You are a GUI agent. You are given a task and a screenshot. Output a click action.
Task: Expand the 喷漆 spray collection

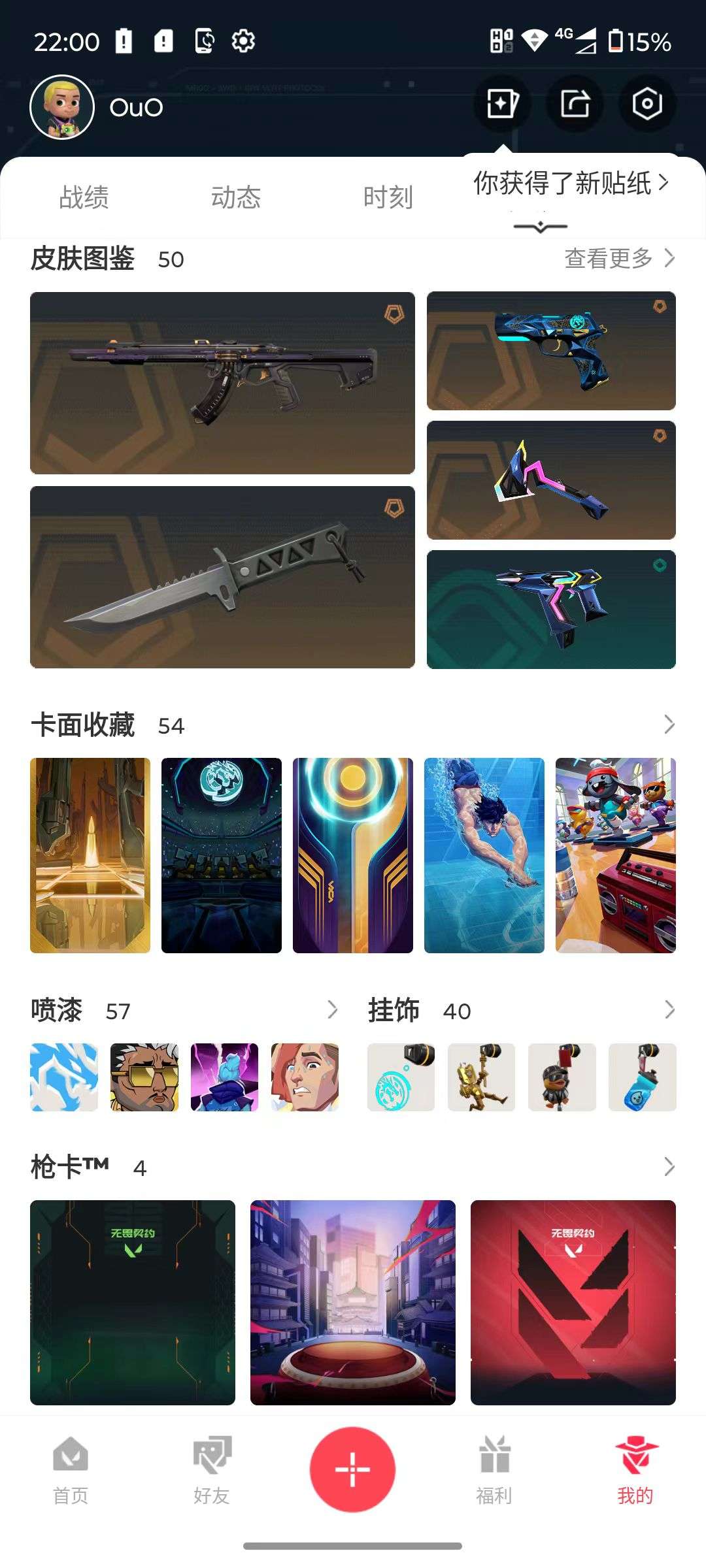pyautogui.click(x=335, y=1009)
